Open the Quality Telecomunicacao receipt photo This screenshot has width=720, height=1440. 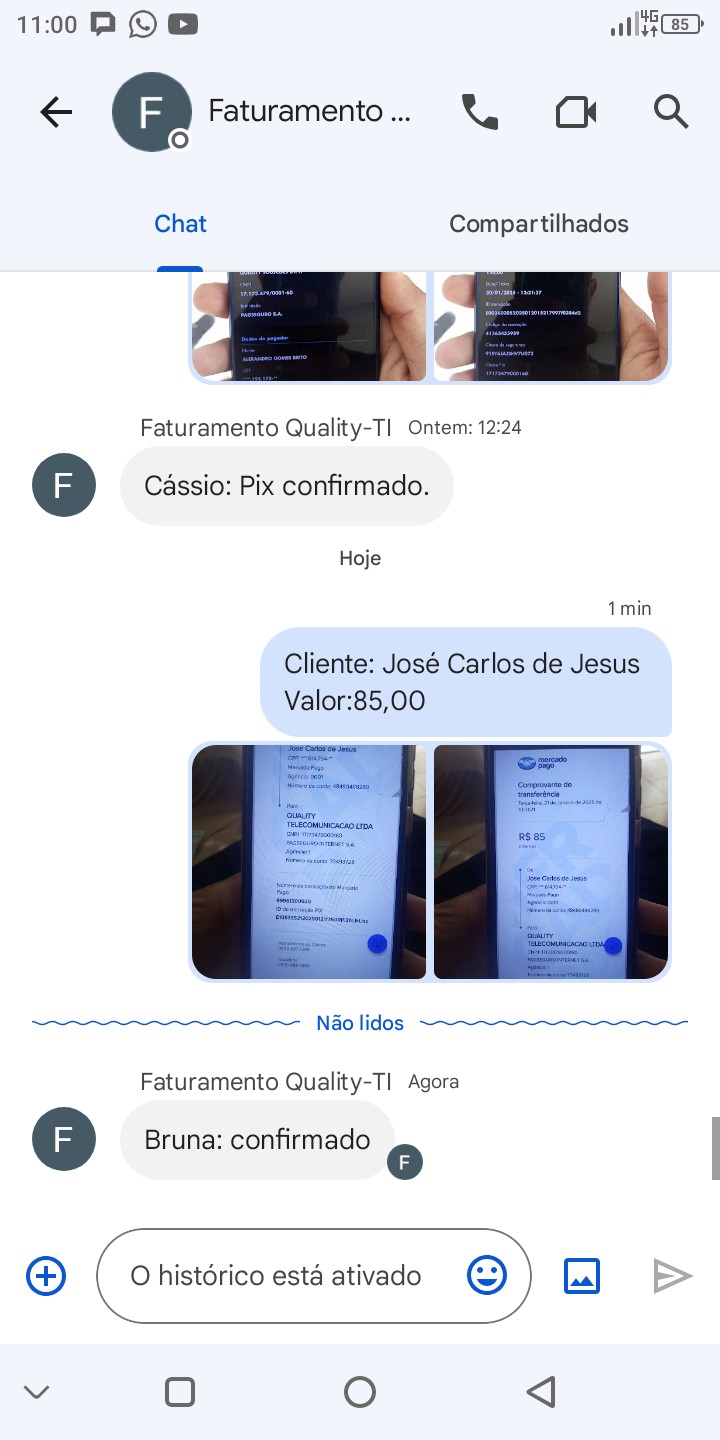pos(309,861)
